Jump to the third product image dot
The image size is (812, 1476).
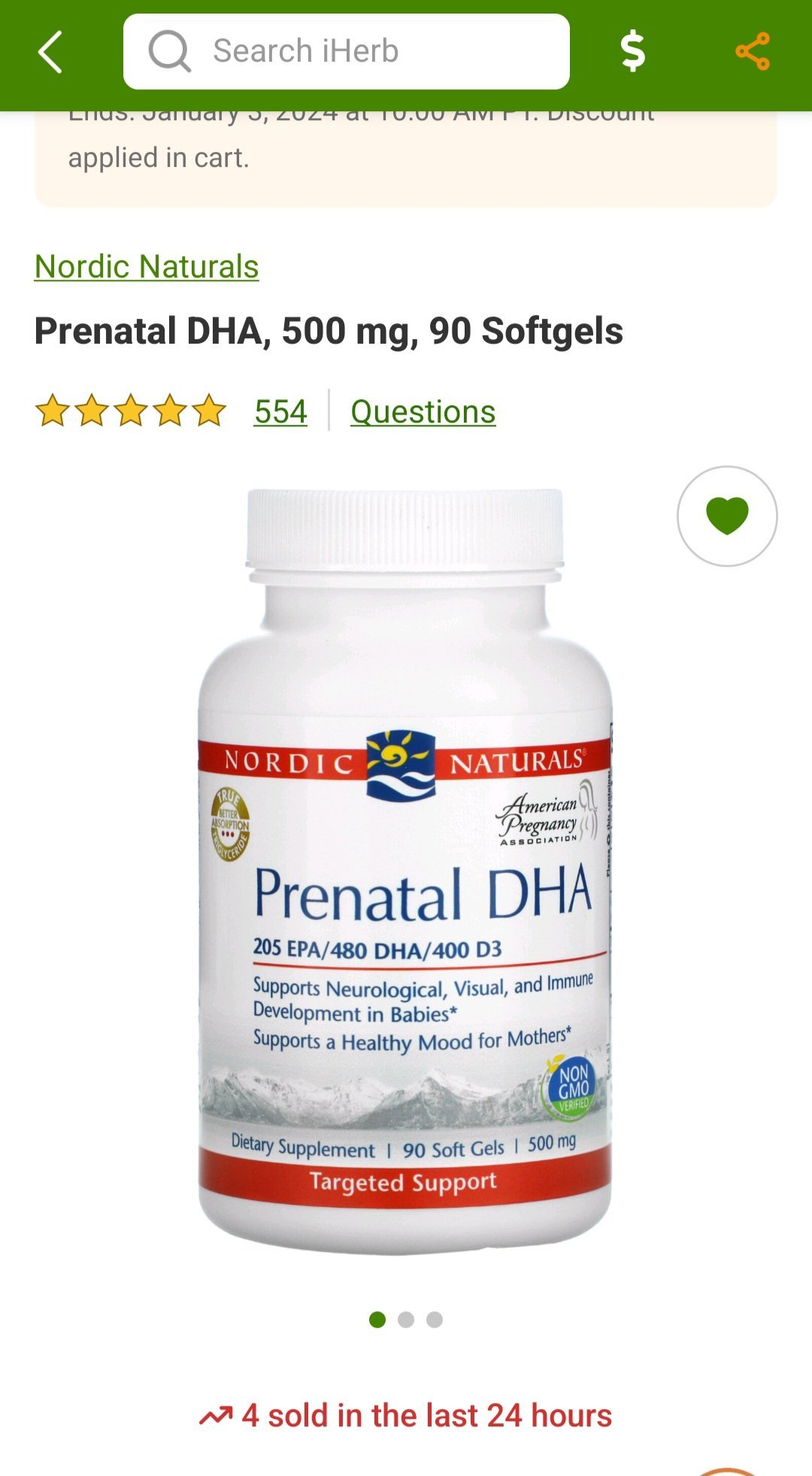(435, 1320)
